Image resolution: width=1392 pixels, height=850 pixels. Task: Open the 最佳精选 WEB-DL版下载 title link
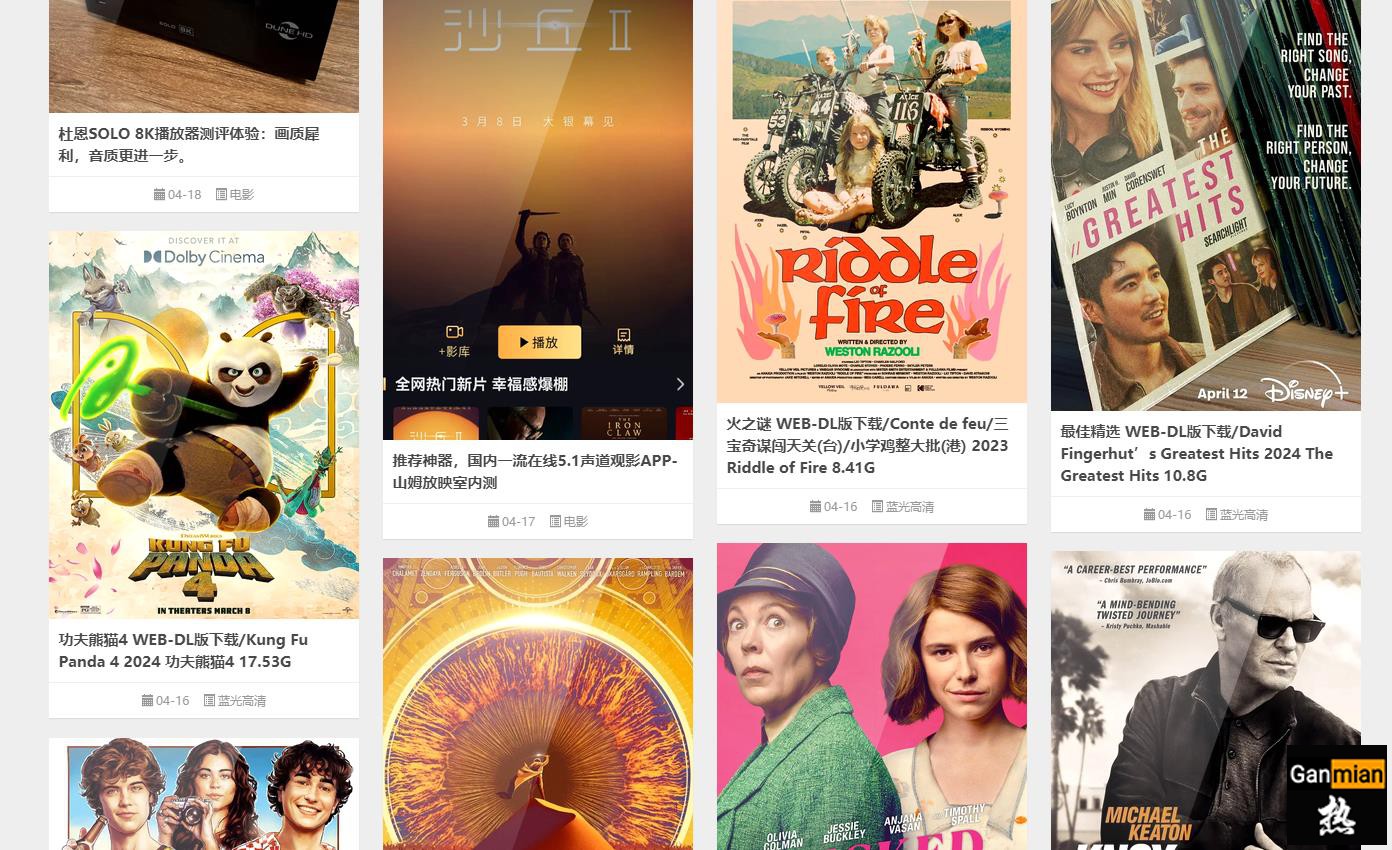1196,453
